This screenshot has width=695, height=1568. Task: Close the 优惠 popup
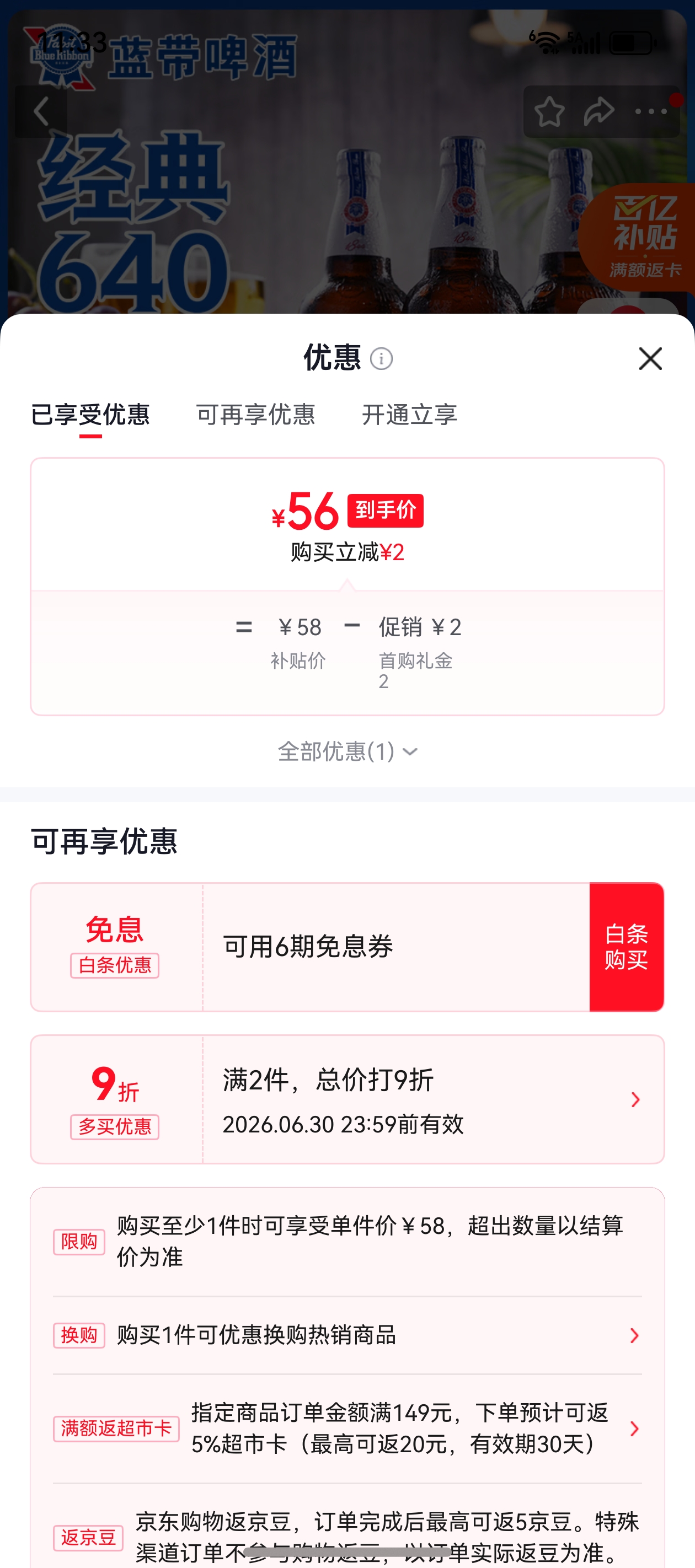650,359
